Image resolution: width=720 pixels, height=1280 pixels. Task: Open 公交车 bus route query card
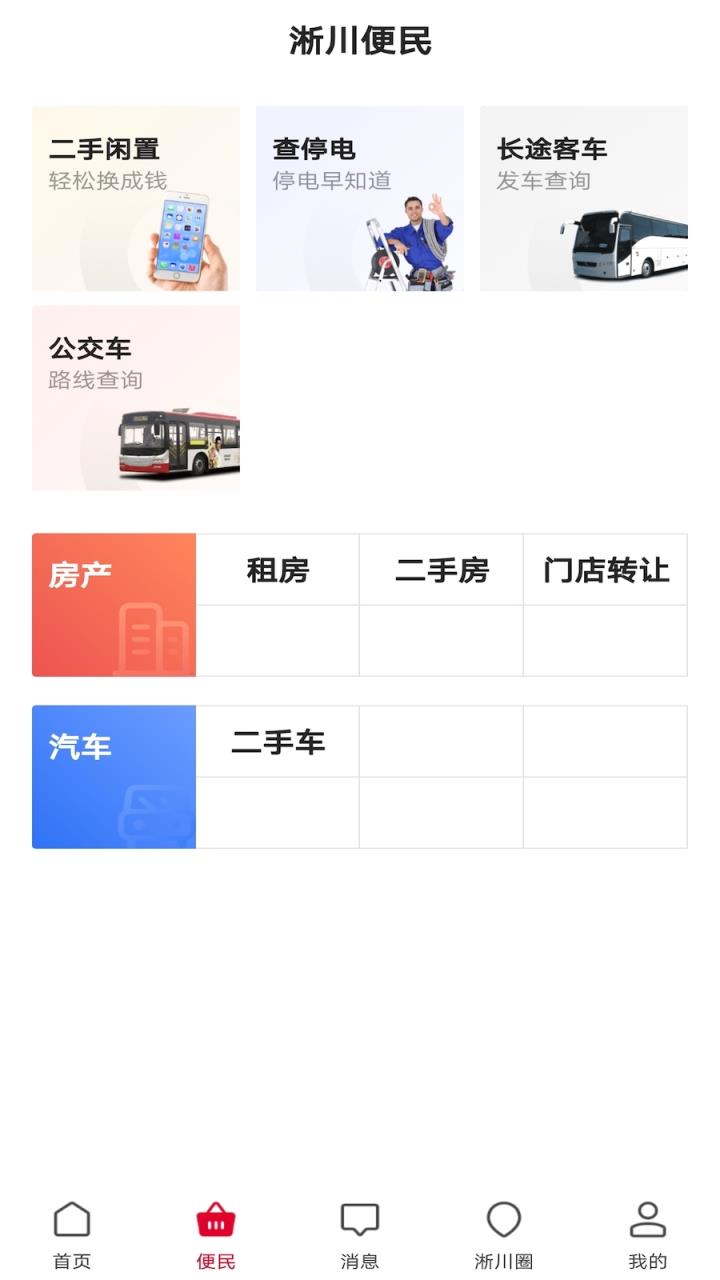[137, 395]
